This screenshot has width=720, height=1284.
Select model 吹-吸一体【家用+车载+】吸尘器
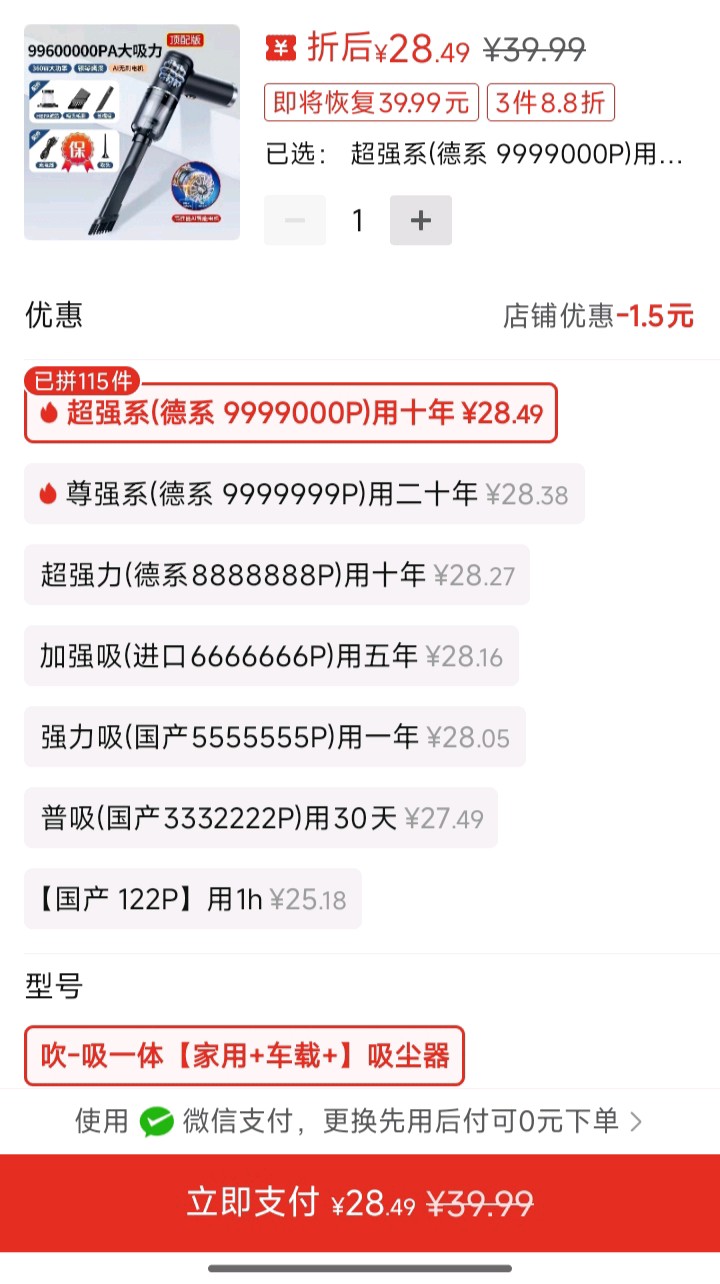(245, 1056)
